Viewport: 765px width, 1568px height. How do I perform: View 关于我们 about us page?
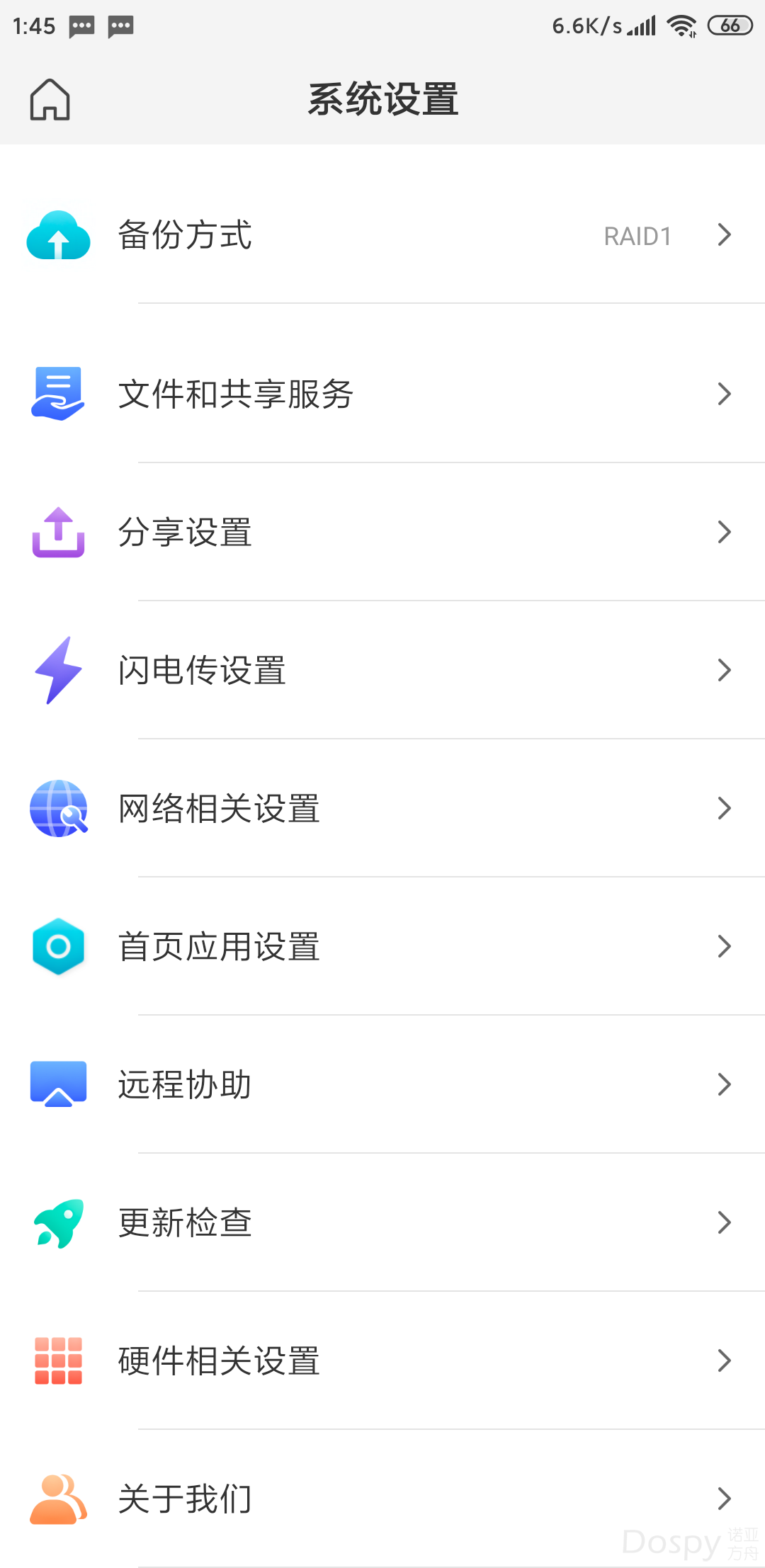click(382, 1499)
